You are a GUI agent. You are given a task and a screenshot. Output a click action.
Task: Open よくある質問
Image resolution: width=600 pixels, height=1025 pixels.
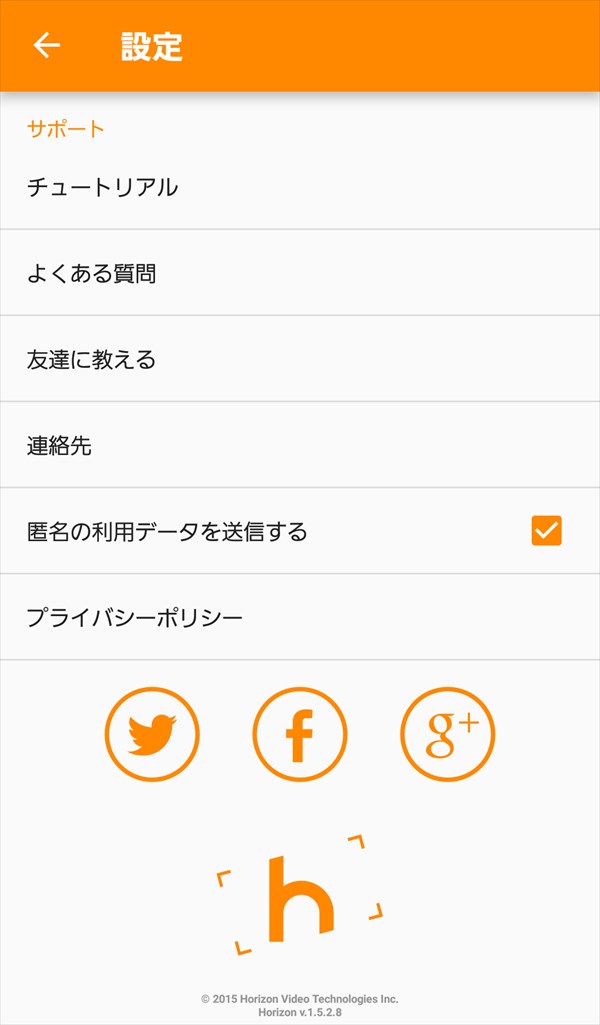click(300, 273)
